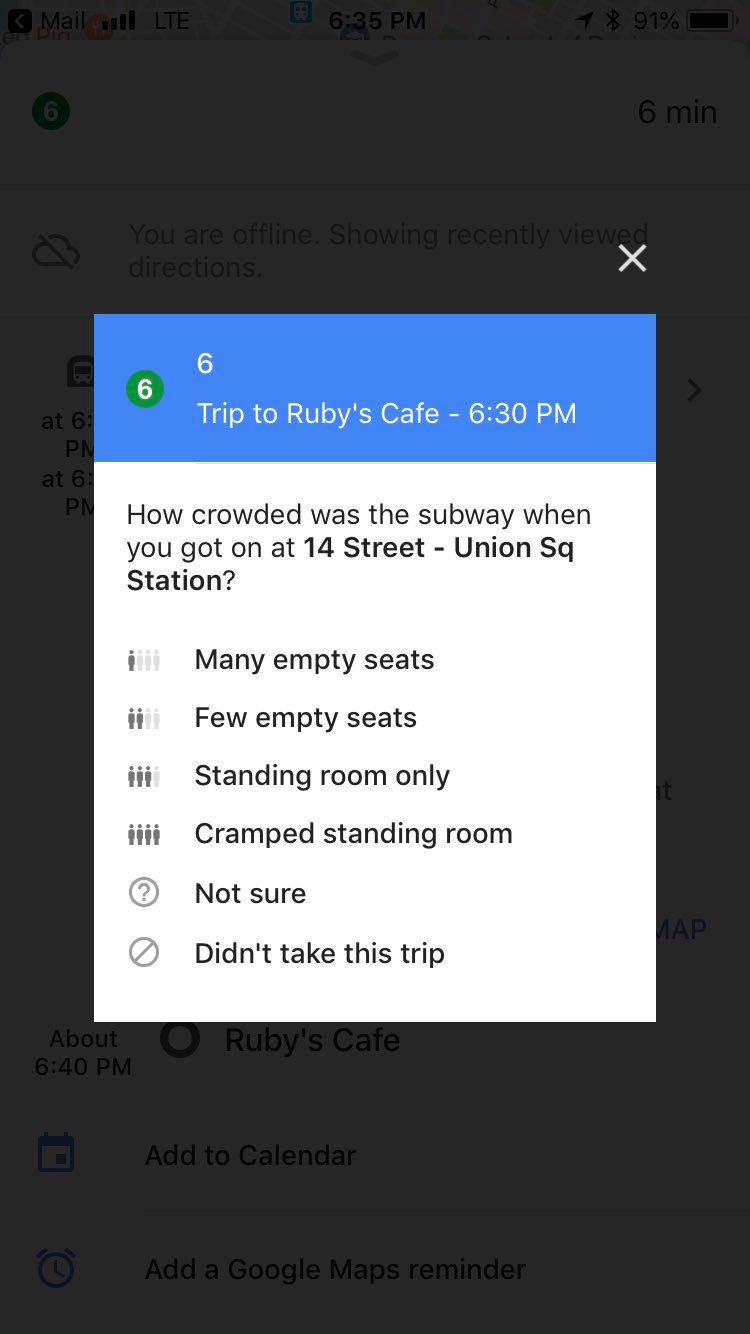Tap Add a Google Maps reminder
Viewport: 750px width, 1334px height.
tap(335, 1268)
